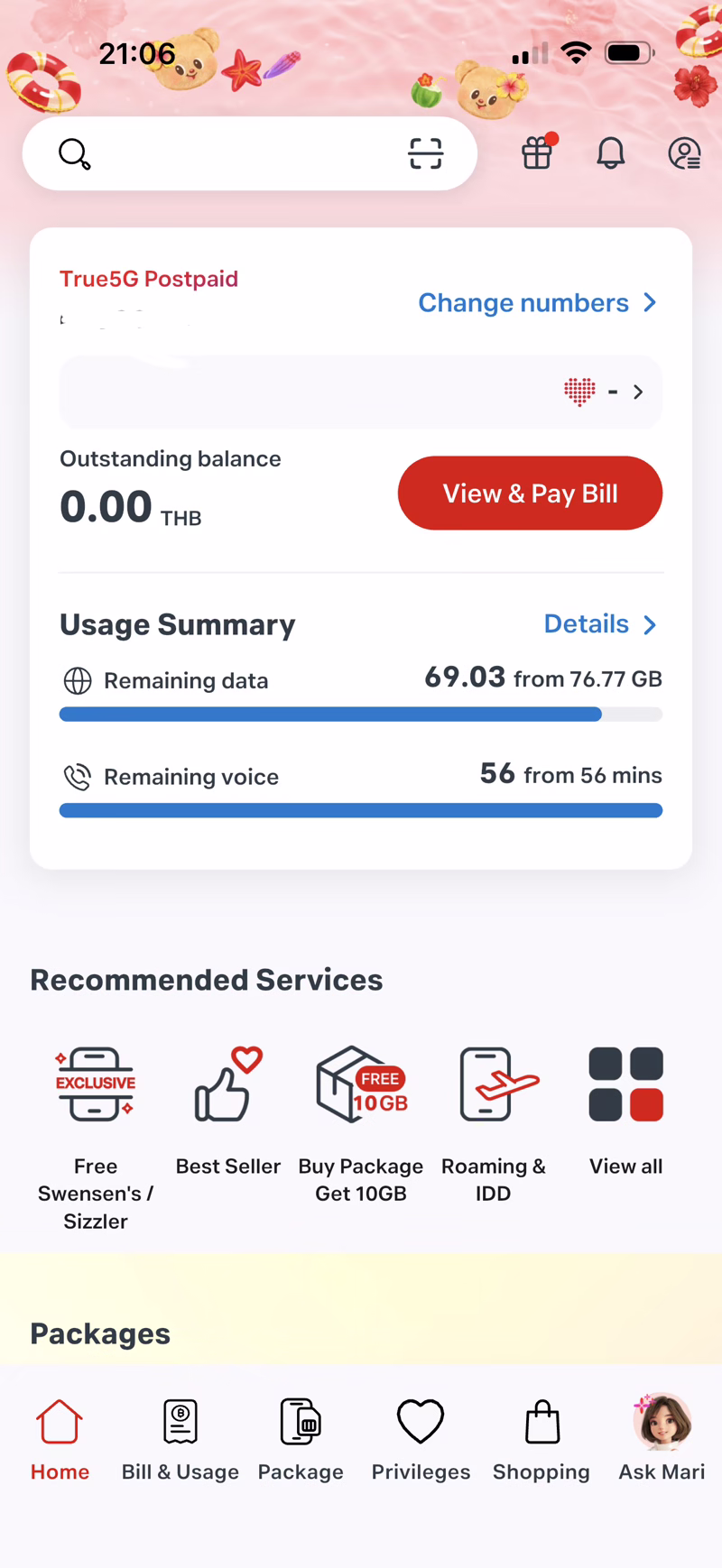
Task: Open the notifications bell
Action: coord(611,153)
